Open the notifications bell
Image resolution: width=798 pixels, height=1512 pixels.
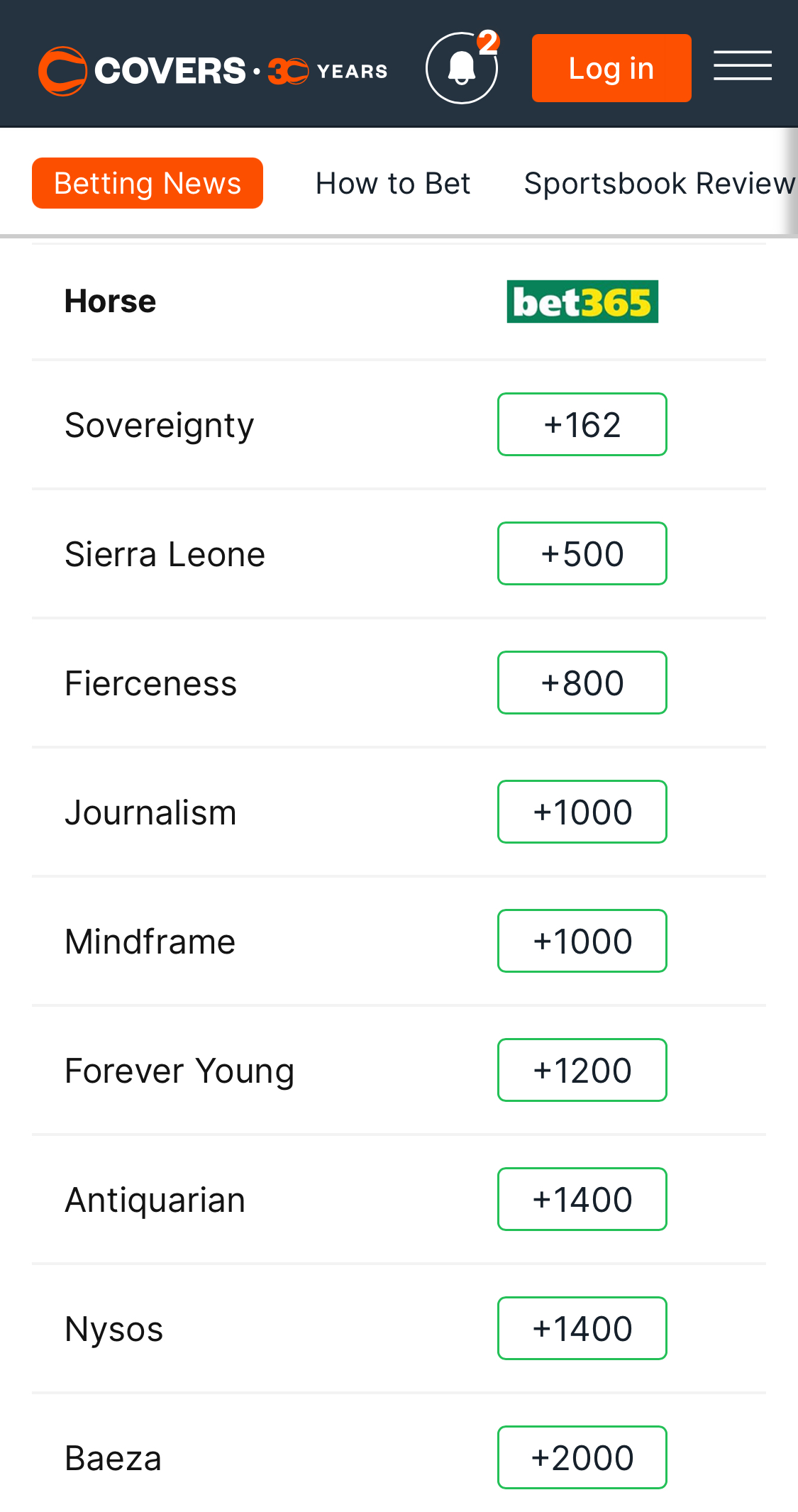(462, 68)
